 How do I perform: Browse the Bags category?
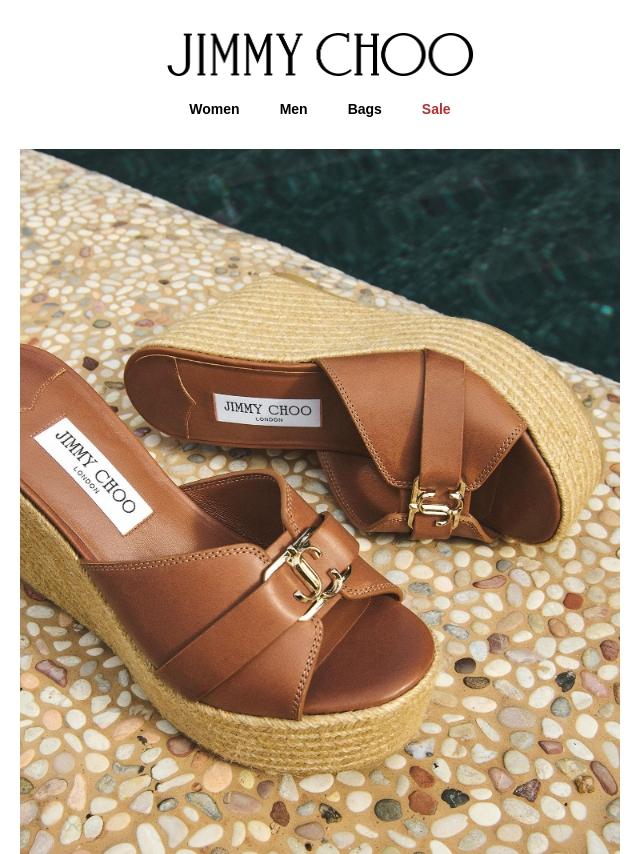(x=364, y=109)
